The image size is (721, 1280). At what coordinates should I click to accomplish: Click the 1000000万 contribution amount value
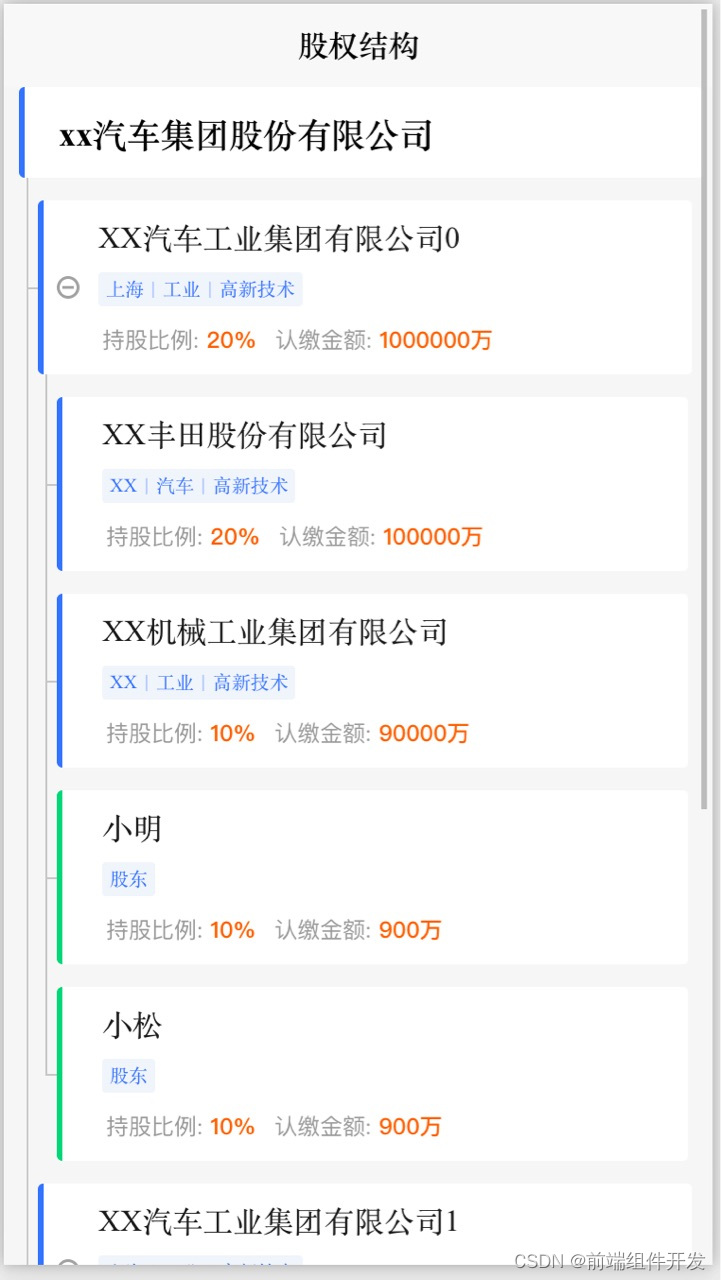point(435,340)
